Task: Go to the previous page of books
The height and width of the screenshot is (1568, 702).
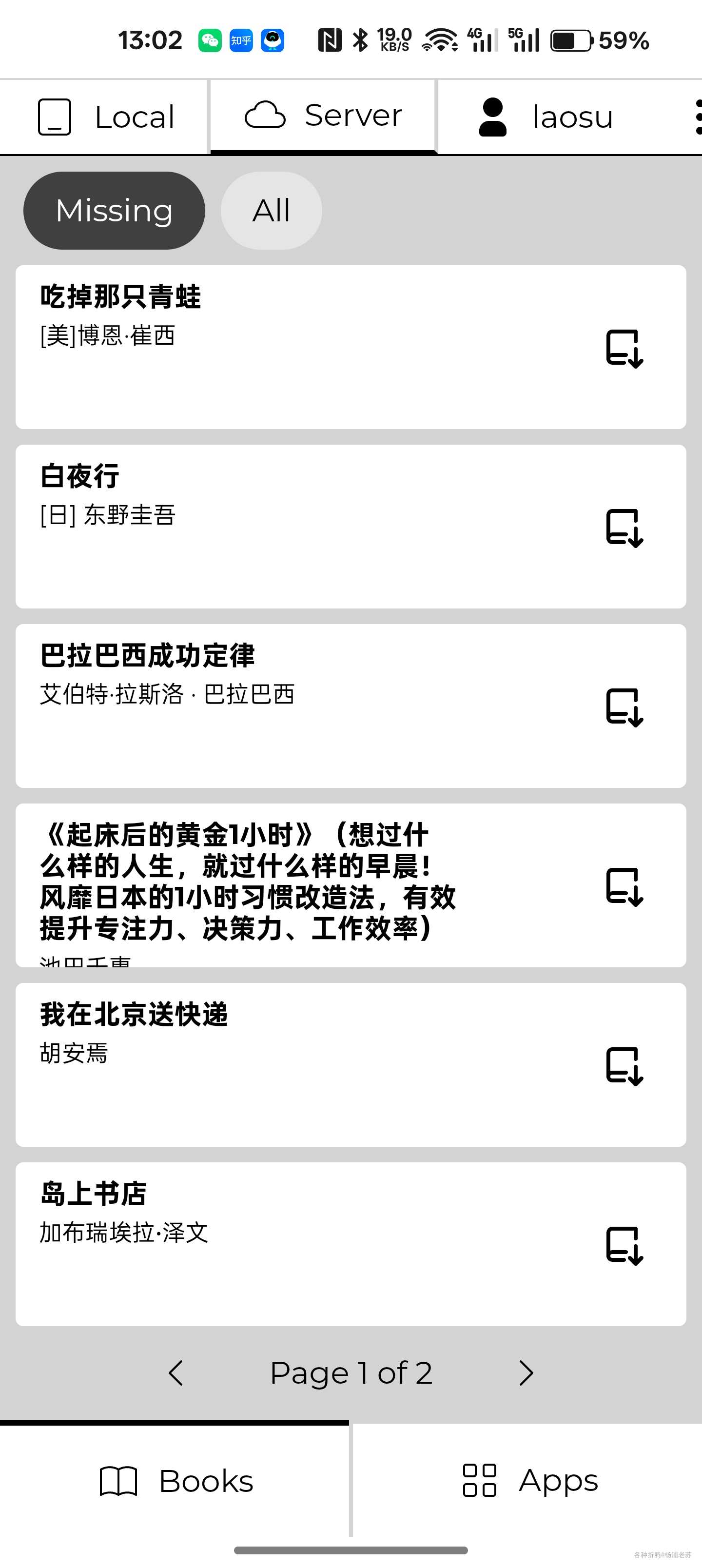Action: tap(176, 1373)
